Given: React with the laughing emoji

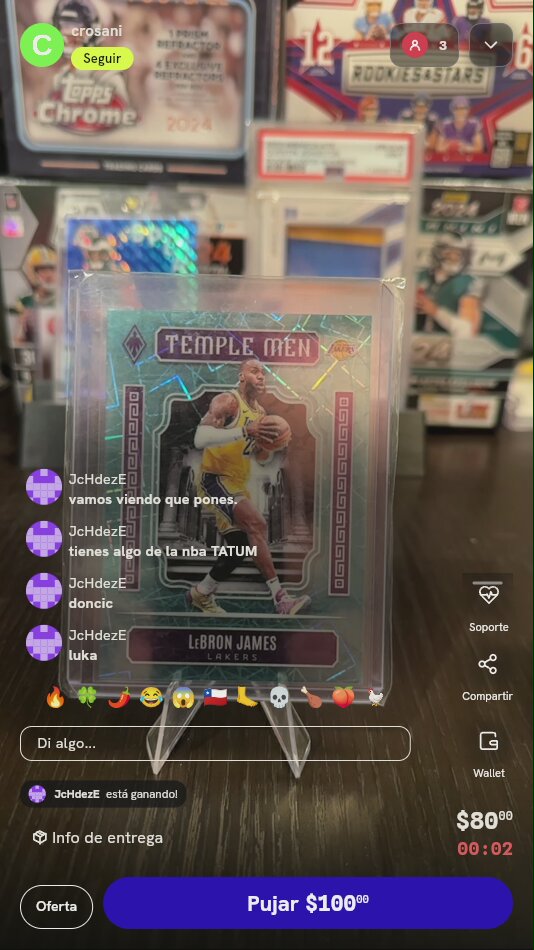Looking at the screenshot, I should pyautogui.click(x=152, y=697).
